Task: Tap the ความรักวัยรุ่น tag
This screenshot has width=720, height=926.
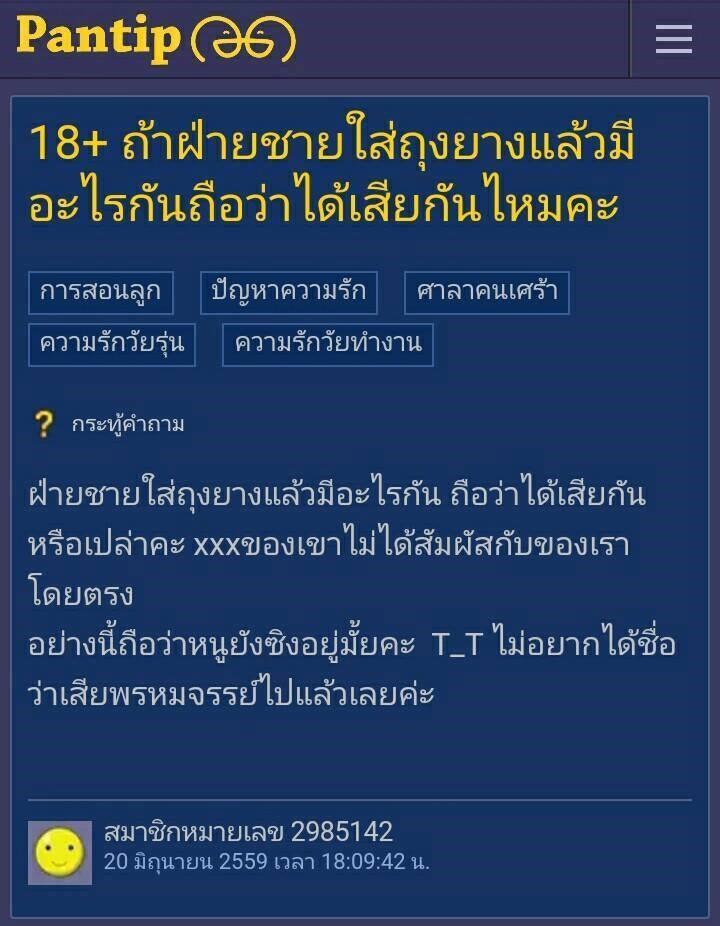Action: tap(111, 344)
